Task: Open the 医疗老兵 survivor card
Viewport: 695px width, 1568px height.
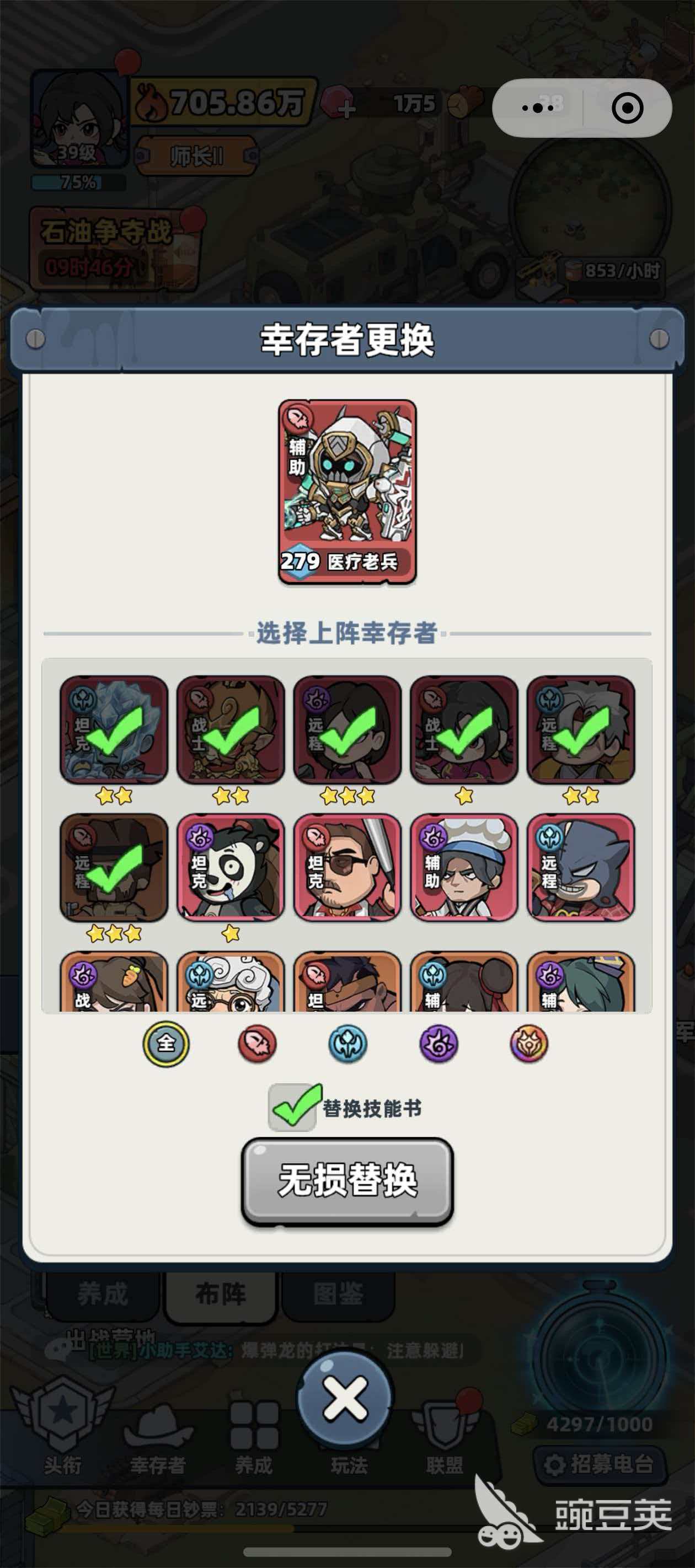Action: coord(347,491)
